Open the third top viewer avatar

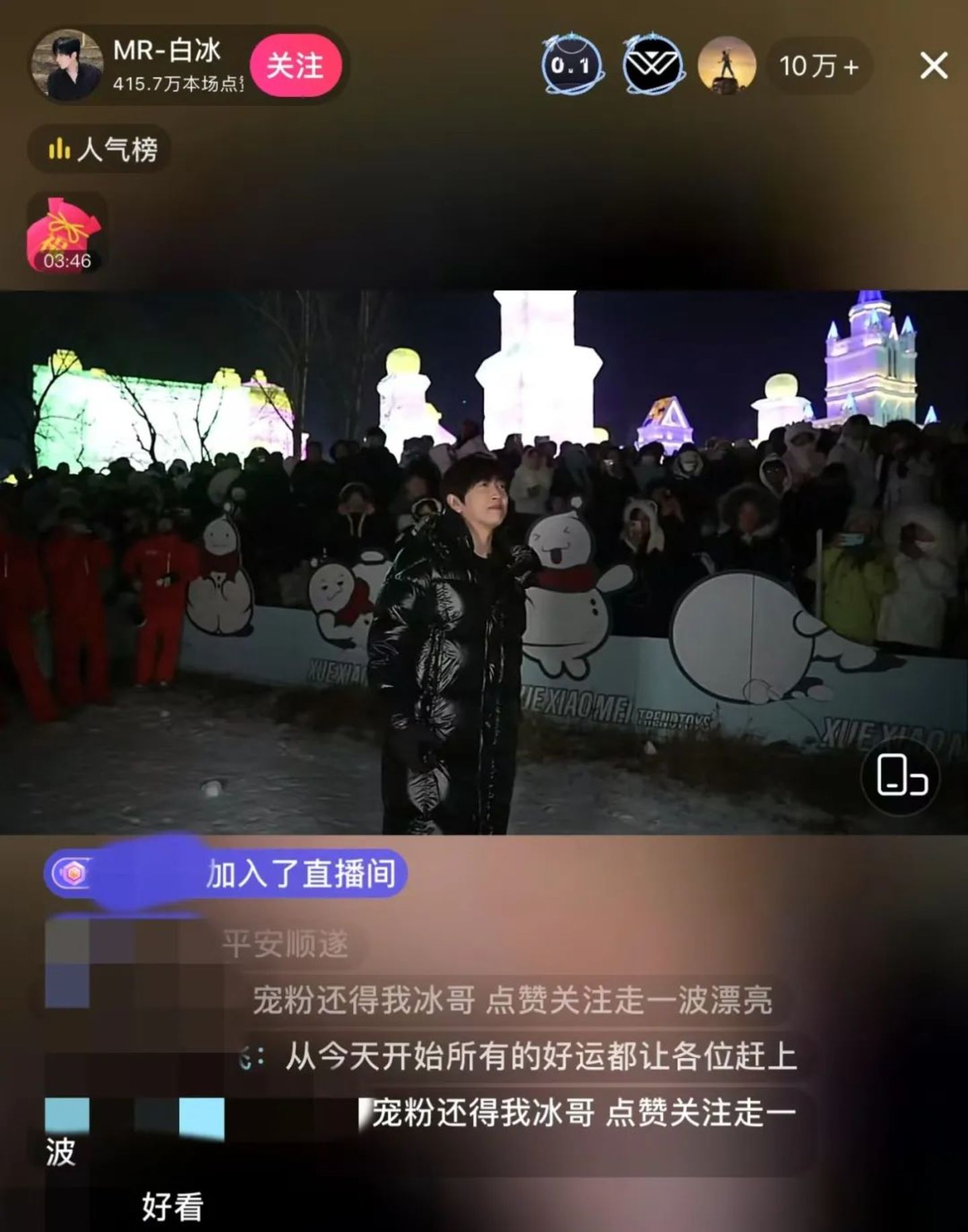tap(727, 66)
